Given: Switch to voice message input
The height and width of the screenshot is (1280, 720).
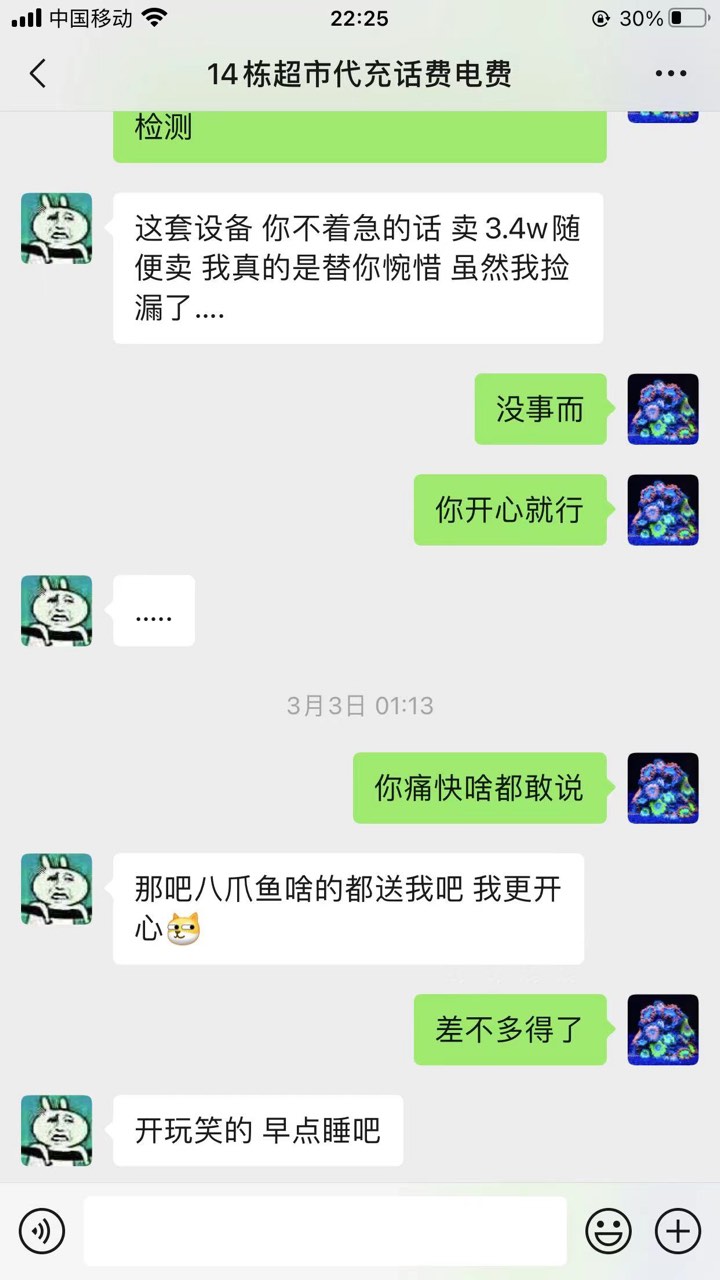Looking at the screenshot, I should coord(42,1231).
